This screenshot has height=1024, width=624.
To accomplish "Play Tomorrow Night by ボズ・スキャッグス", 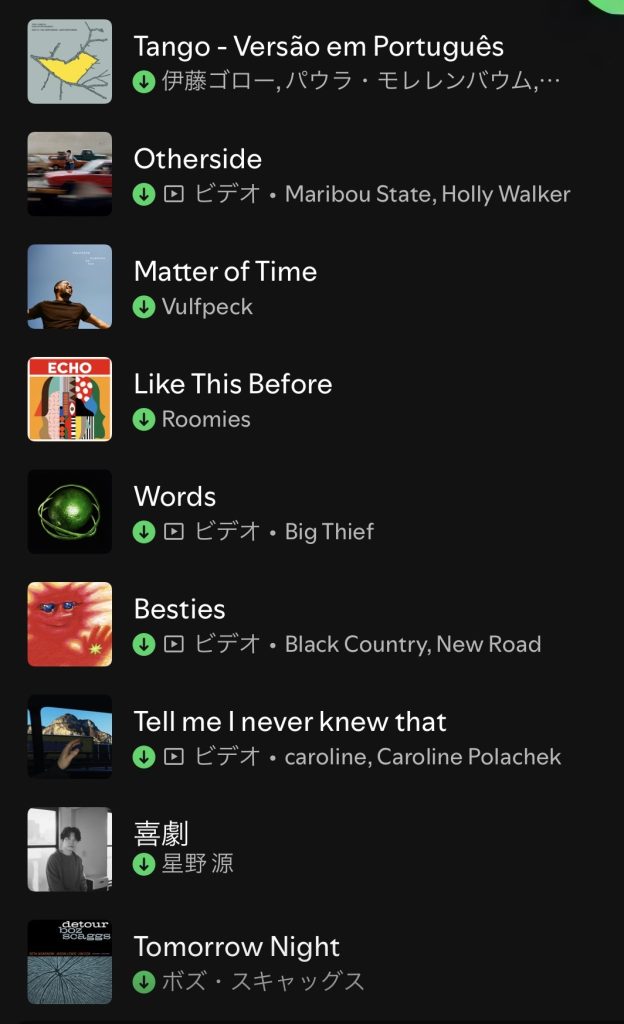I will (237, 947).
